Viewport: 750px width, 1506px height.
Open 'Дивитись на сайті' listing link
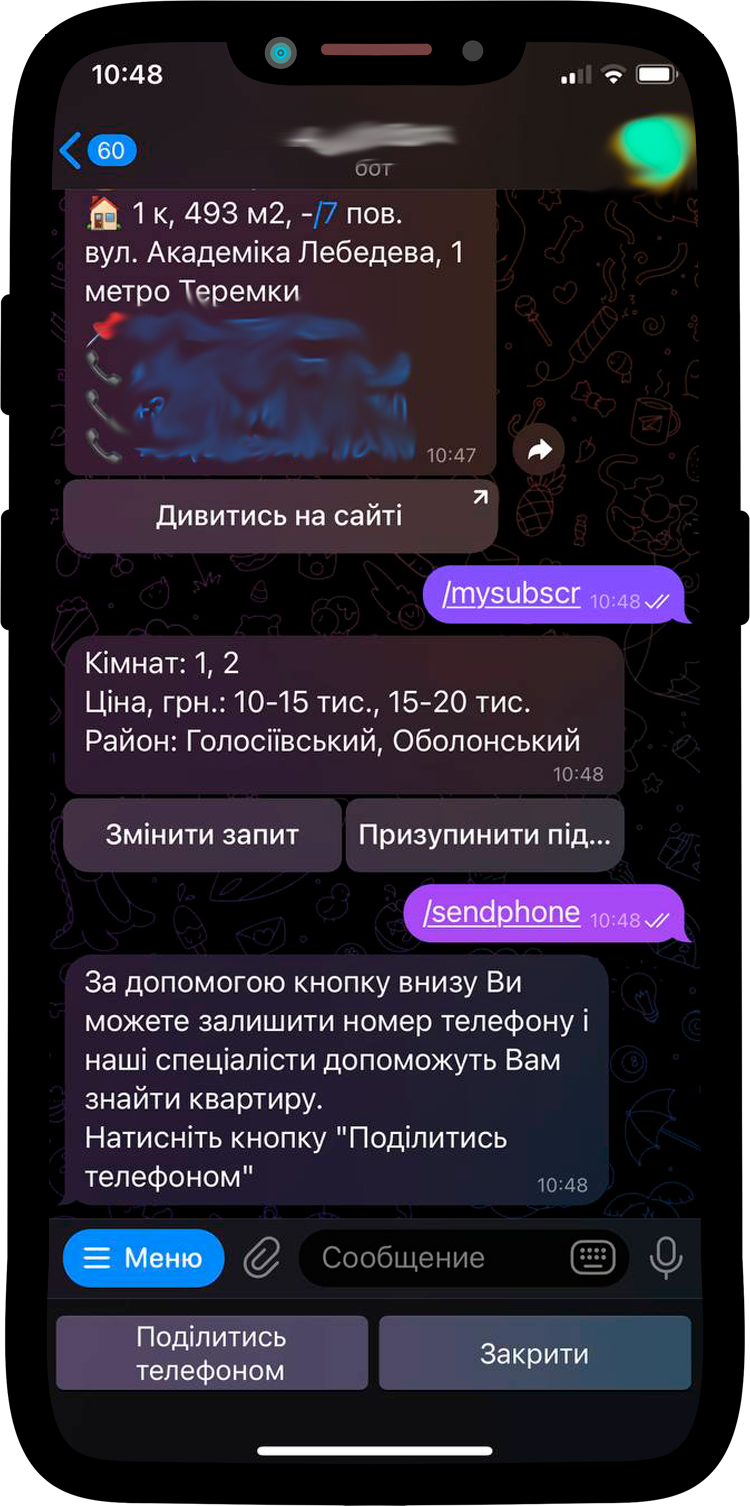tap(280, 516)
